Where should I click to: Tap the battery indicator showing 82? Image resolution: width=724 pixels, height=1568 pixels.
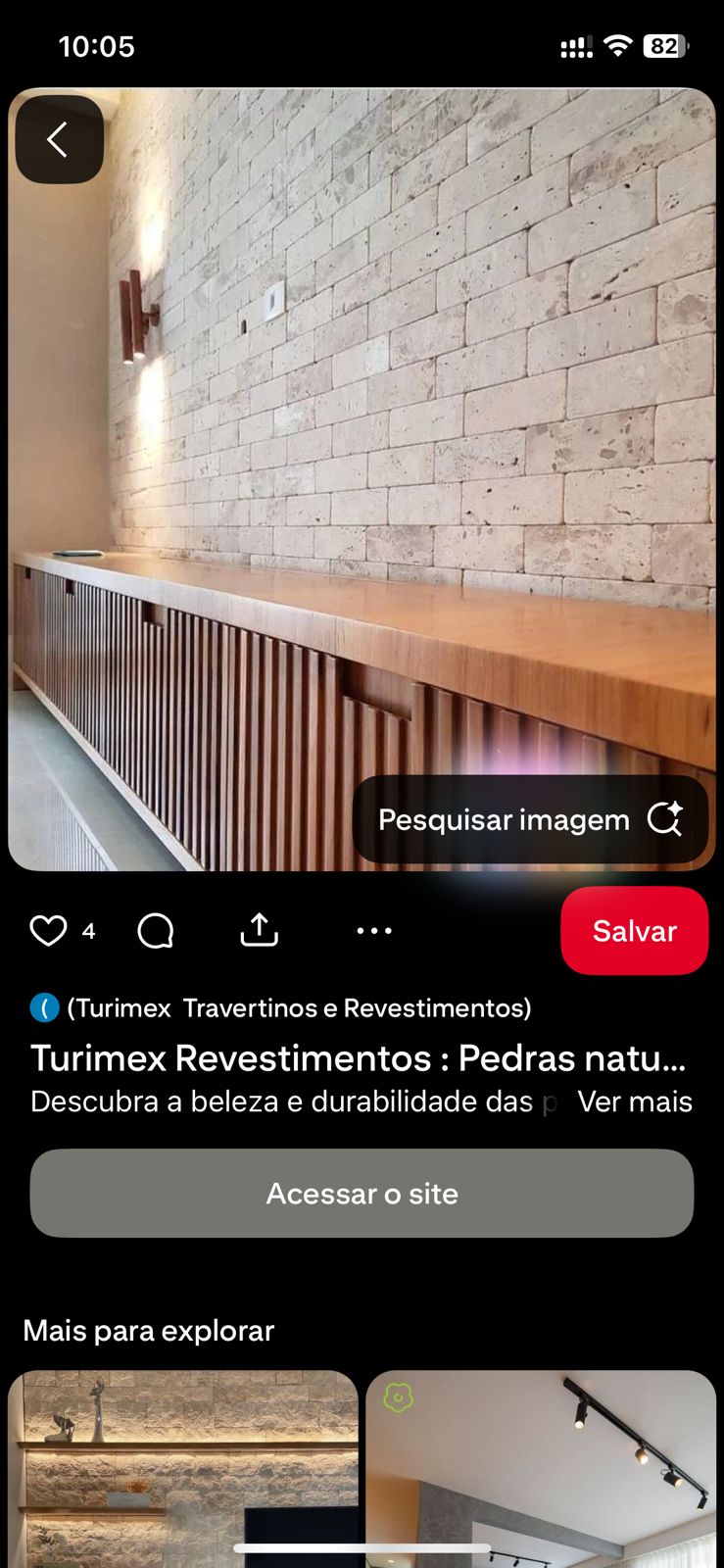[665, 45]
